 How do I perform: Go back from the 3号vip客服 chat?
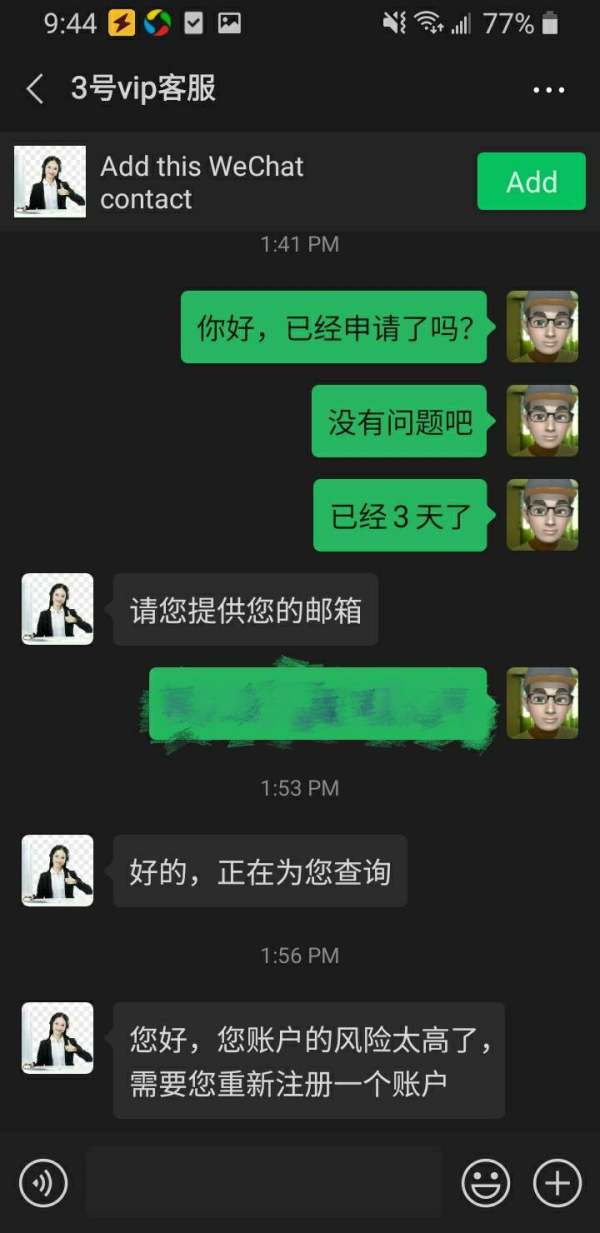point(35,89)
